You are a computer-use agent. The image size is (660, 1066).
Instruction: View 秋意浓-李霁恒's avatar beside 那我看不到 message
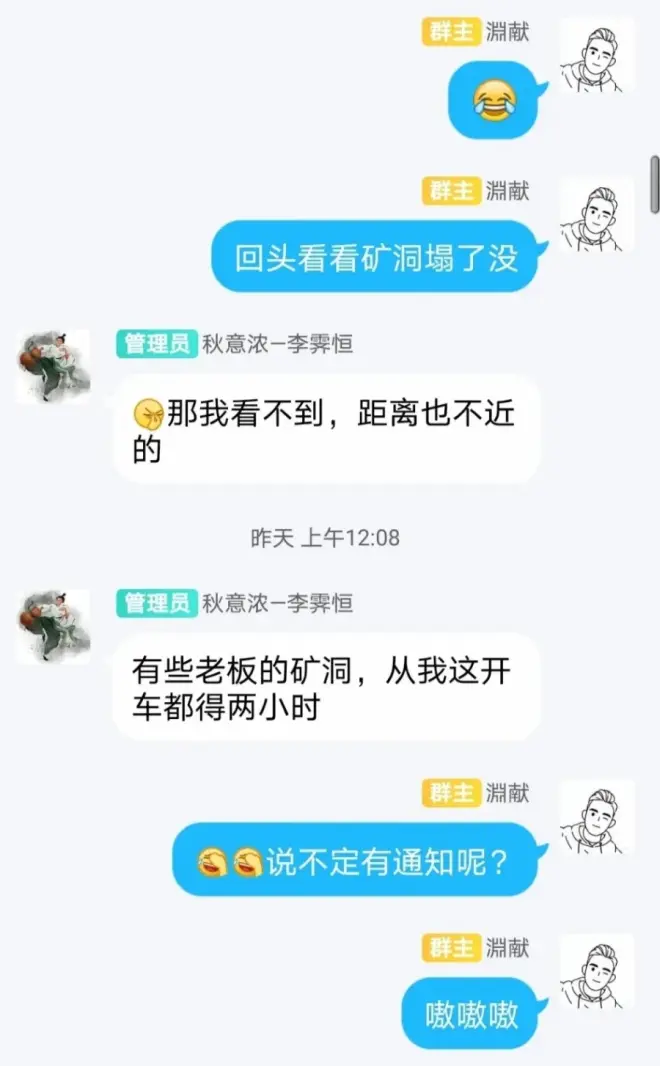[53, 367]
